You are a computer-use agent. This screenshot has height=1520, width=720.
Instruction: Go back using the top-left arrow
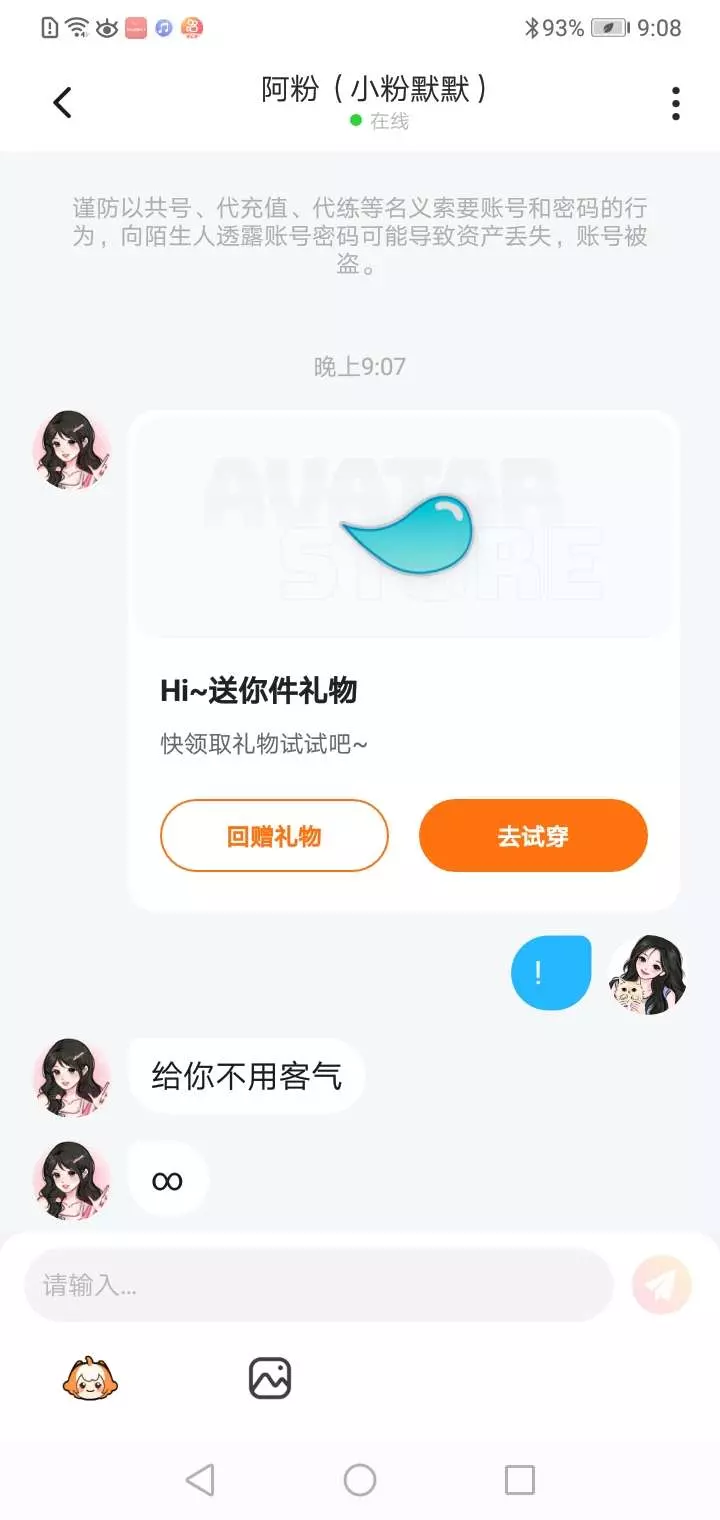pos(62,102)
